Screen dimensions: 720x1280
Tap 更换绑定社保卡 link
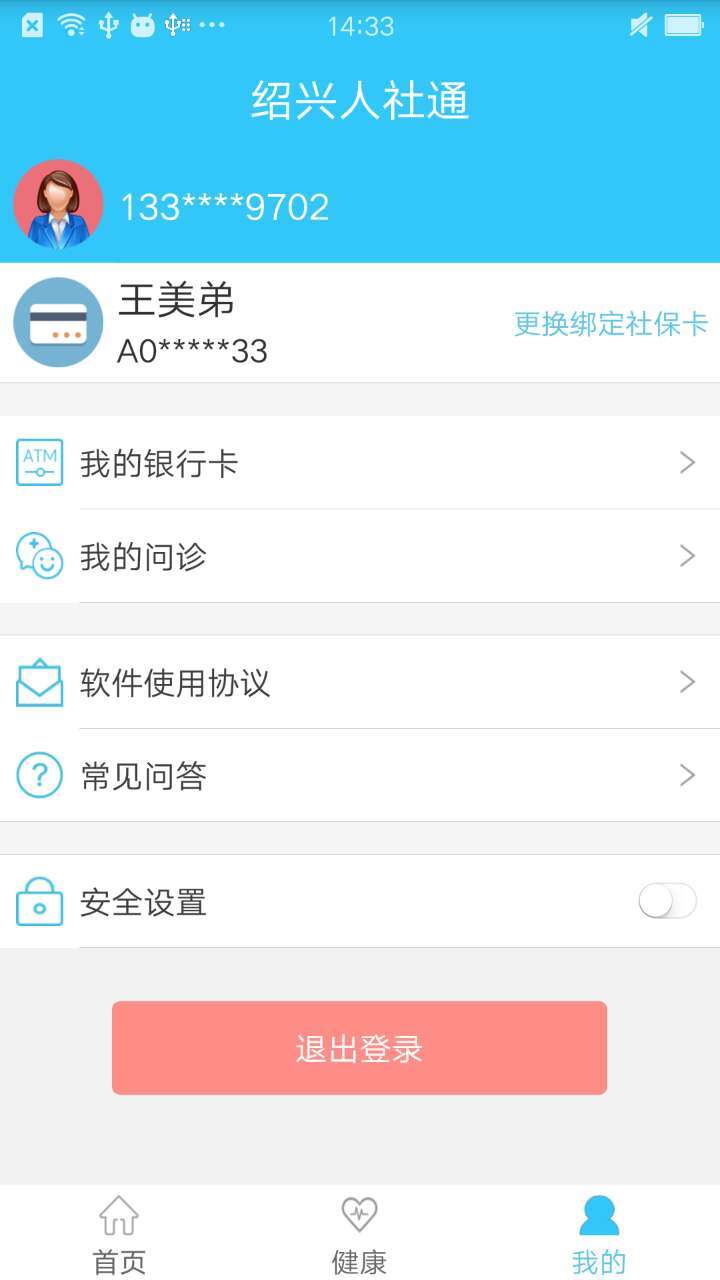click(610, 323)
